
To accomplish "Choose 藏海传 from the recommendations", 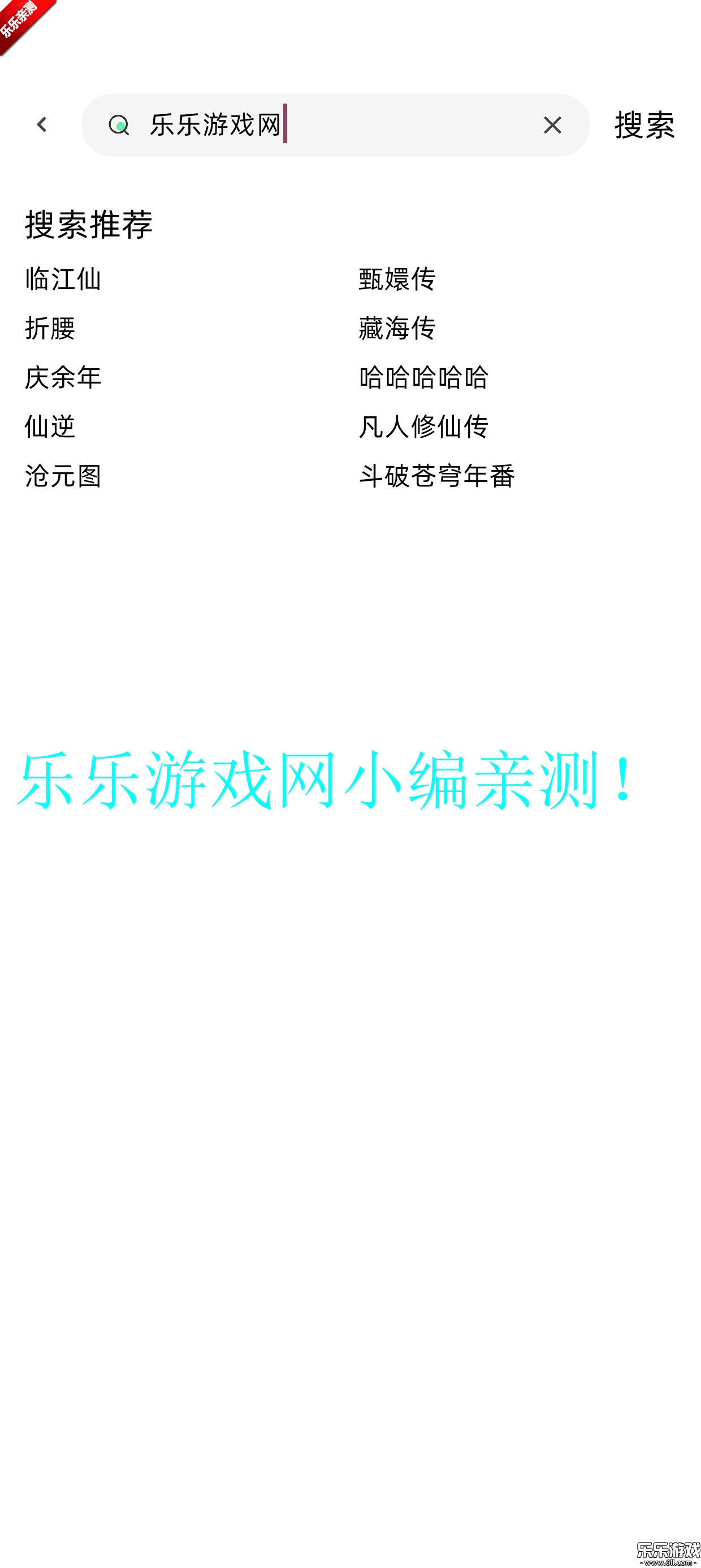I will pyautogui.click(x=397, y=329).
